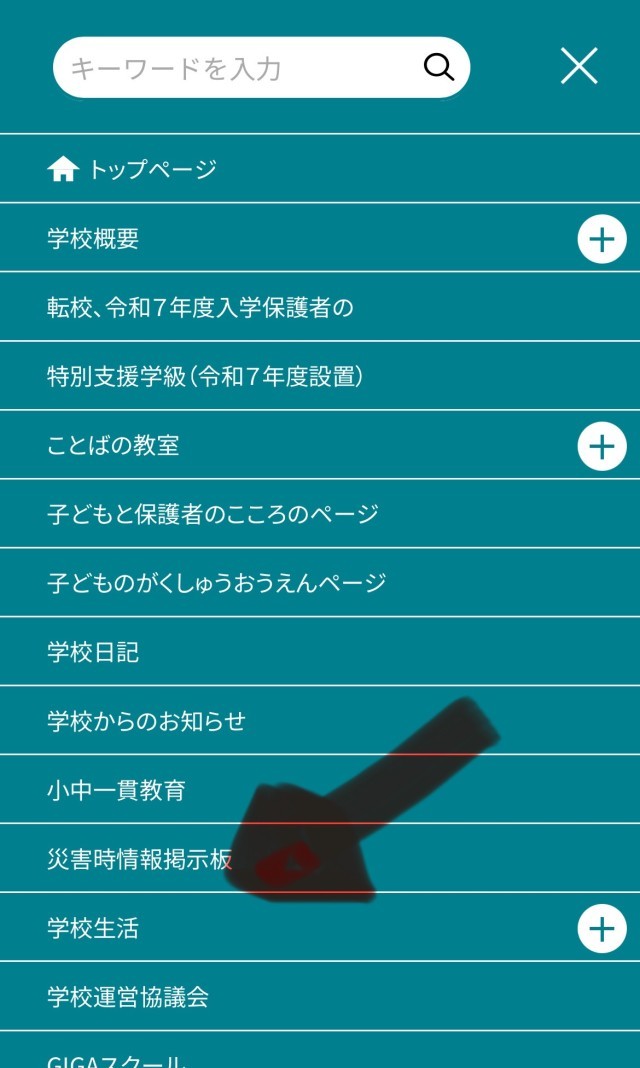Open 特別支援学級(令和7年度設置)

tap(205, 376)
